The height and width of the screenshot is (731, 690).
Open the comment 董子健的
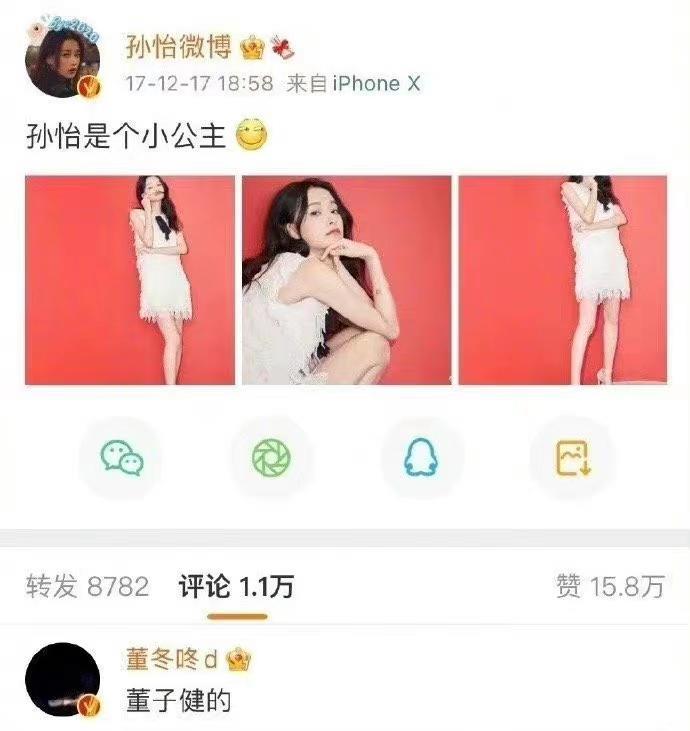178,700
